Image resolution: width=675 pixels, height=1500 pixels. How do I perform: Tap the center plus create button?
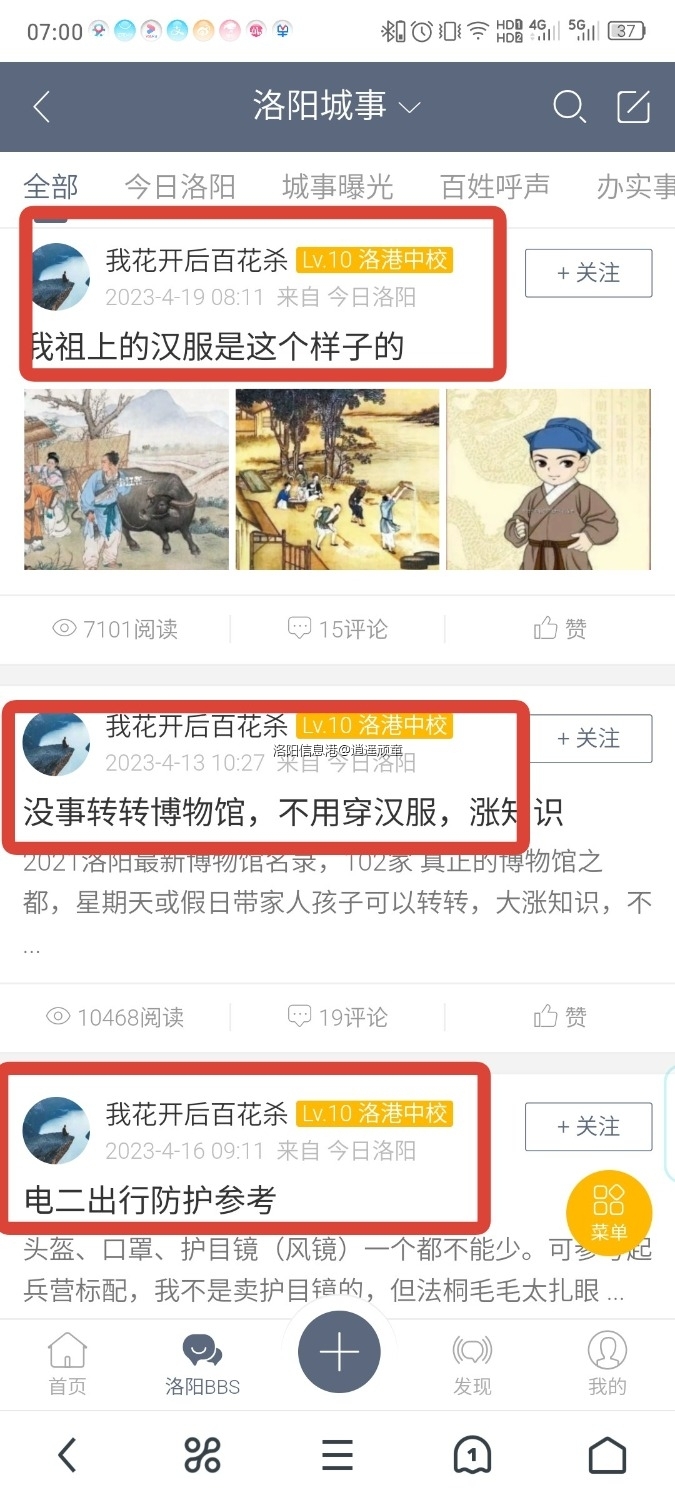[339, 1353]
